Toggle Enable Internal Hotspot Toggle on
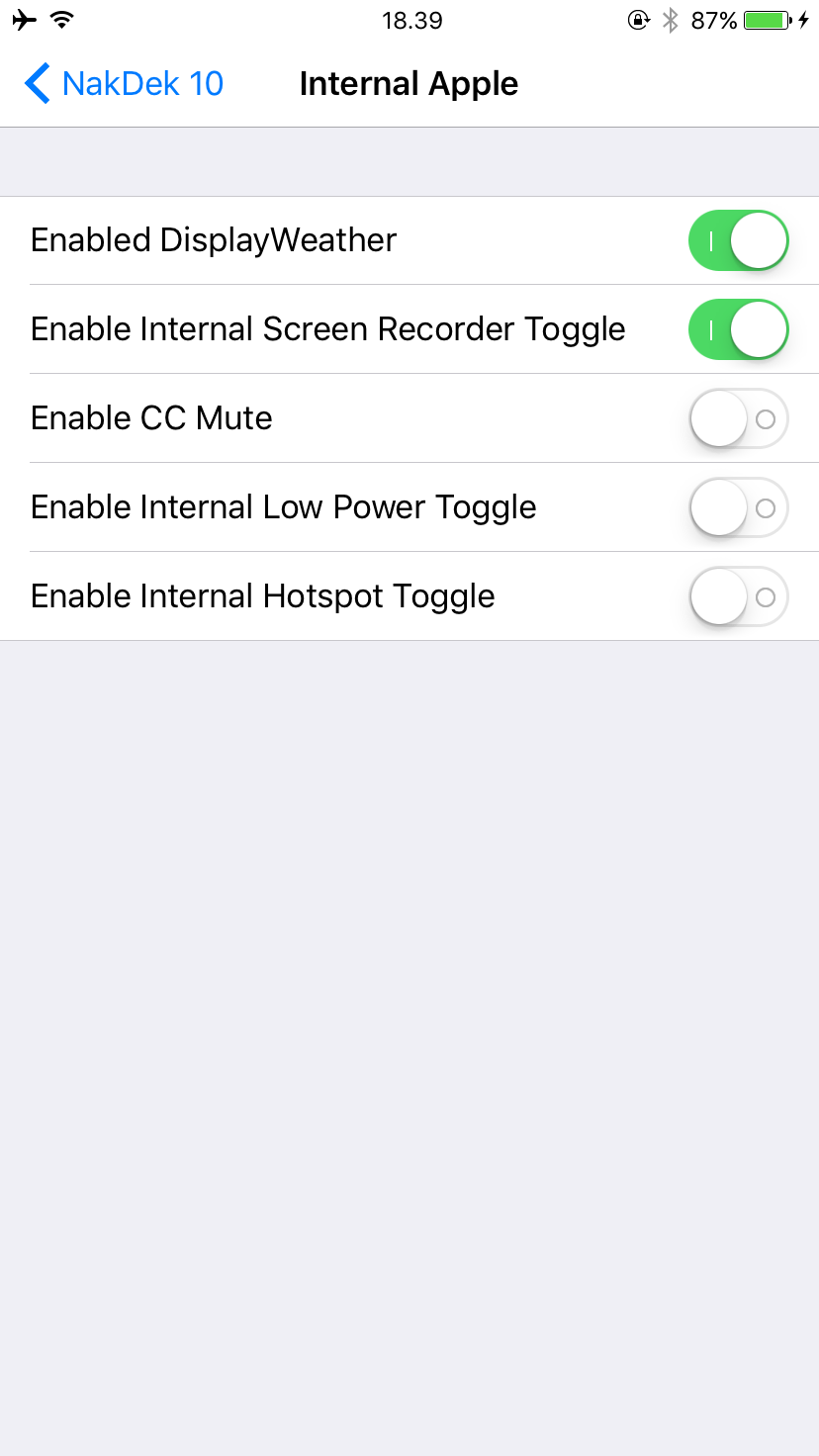 tap(738, 596)
